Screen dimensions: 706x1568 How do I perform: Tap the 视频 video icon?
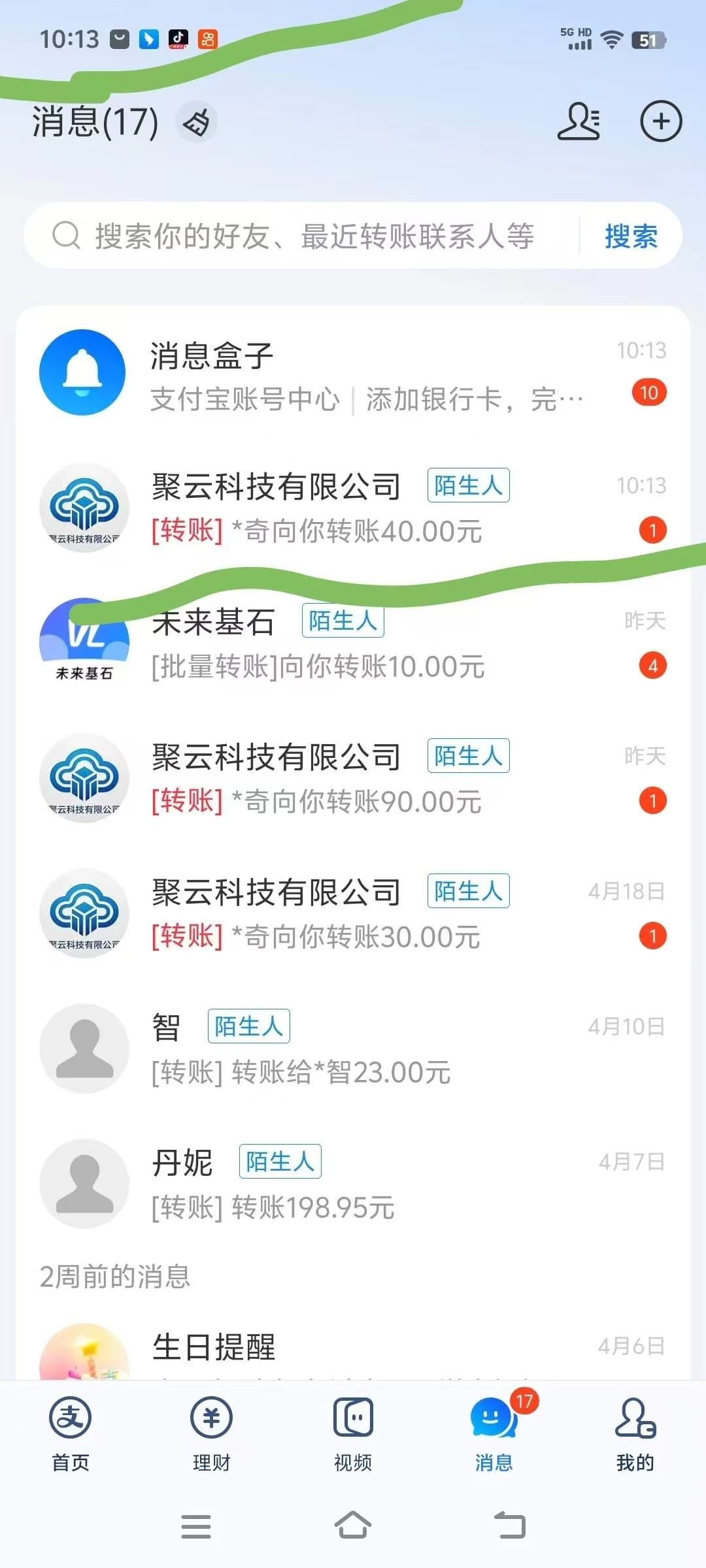pos(353,1431)
